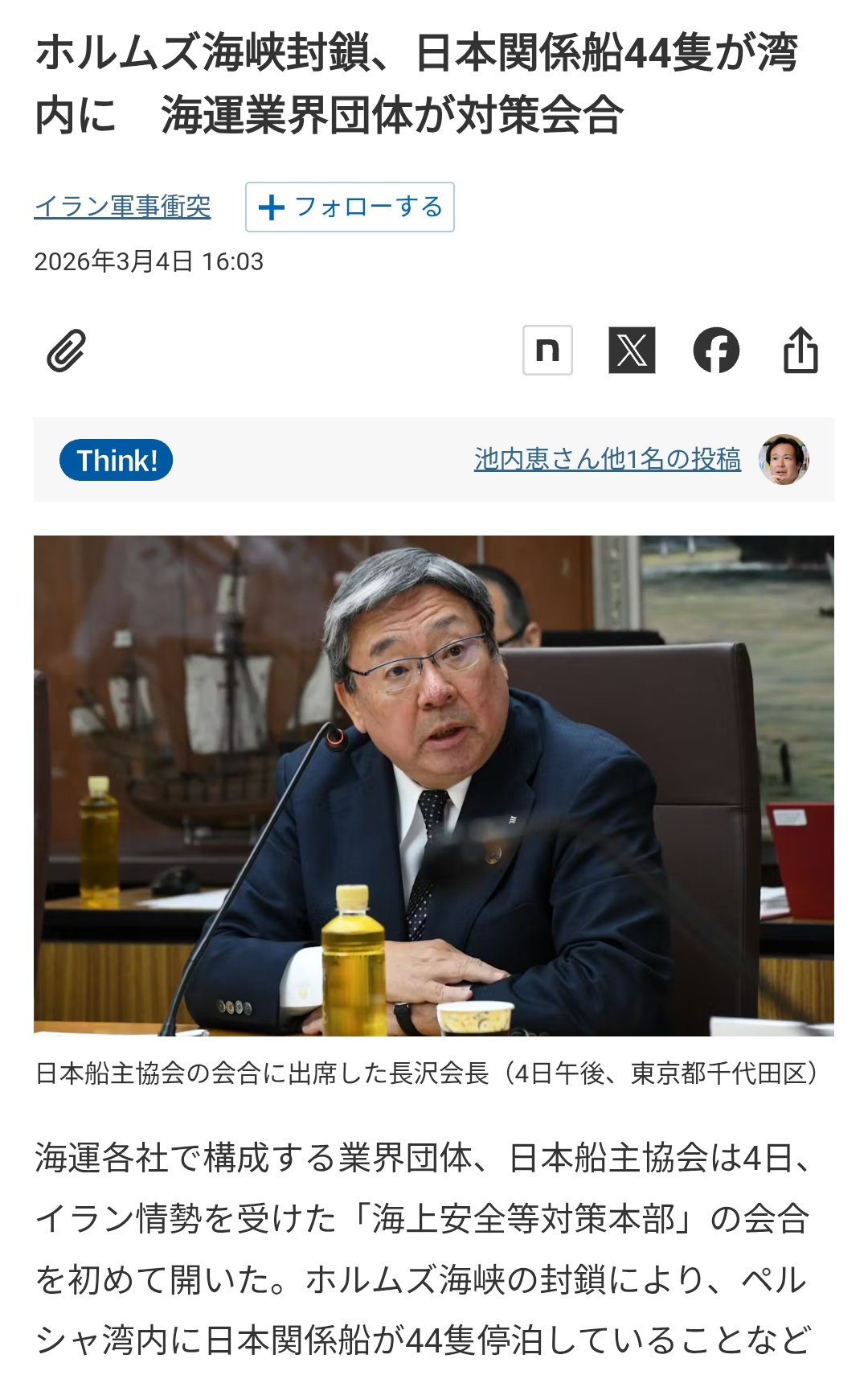This screenshot has width=868, height=1379.
Task: Tap the paperclip clip icon
Action: [66, 351]
